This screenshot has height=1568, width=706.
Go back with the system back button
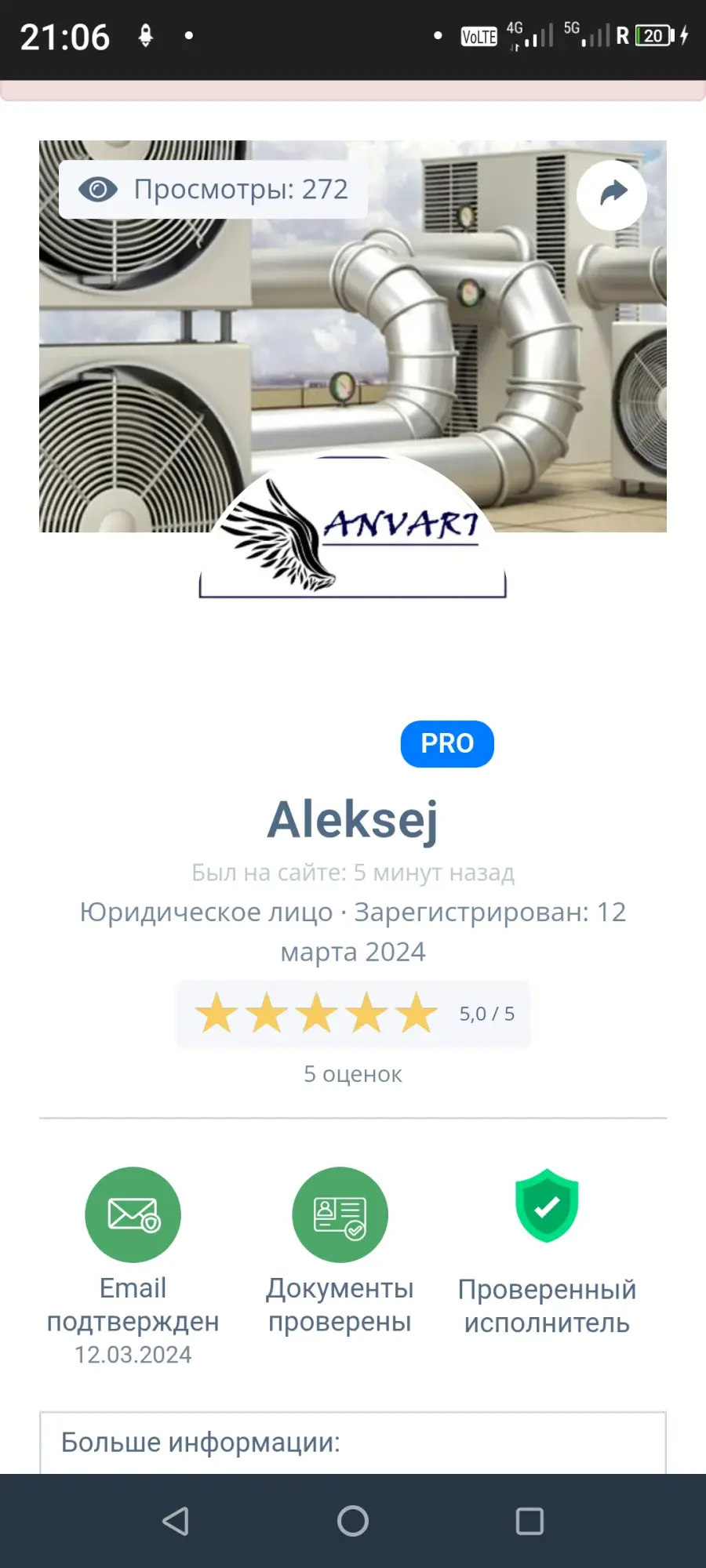point(176,1521)
